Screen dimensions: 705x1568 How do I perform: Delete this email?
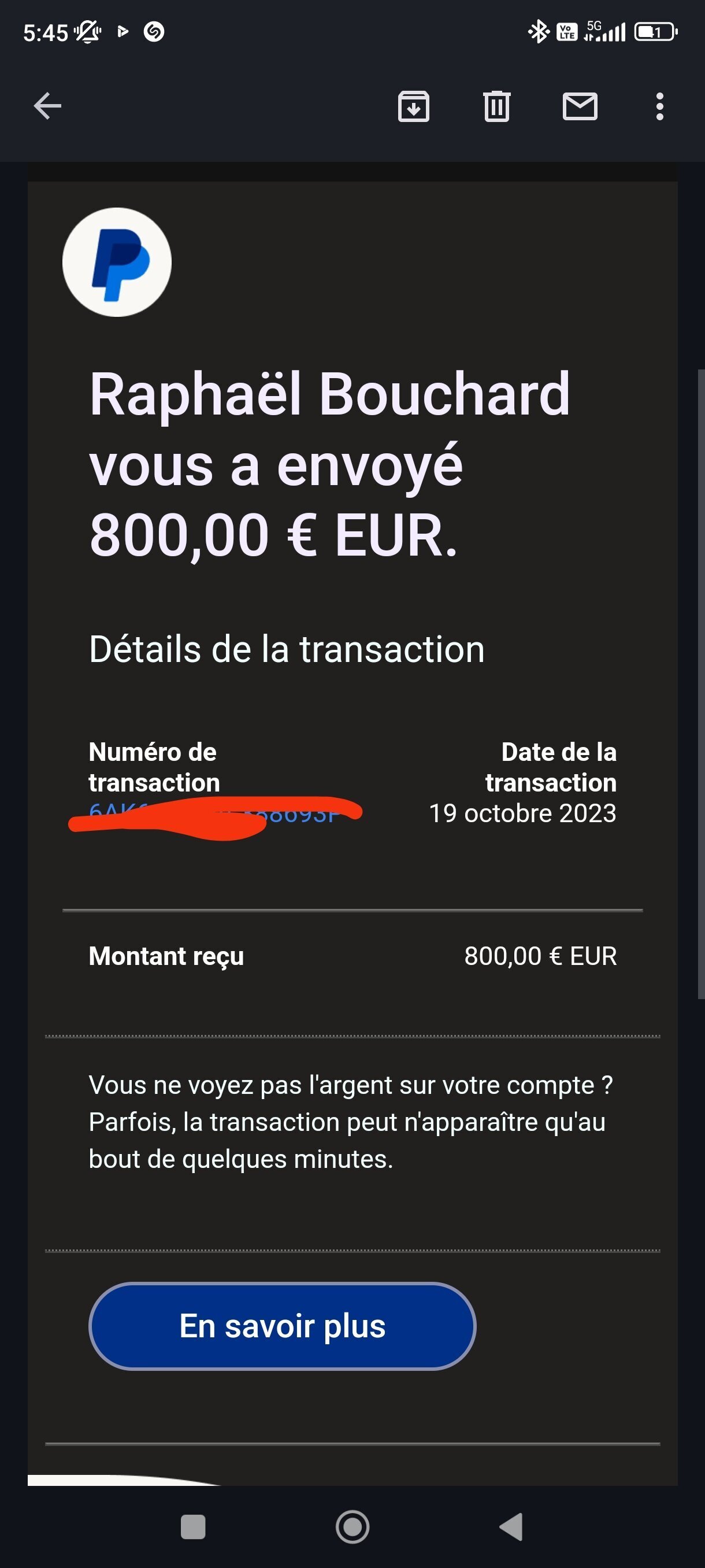496,106
